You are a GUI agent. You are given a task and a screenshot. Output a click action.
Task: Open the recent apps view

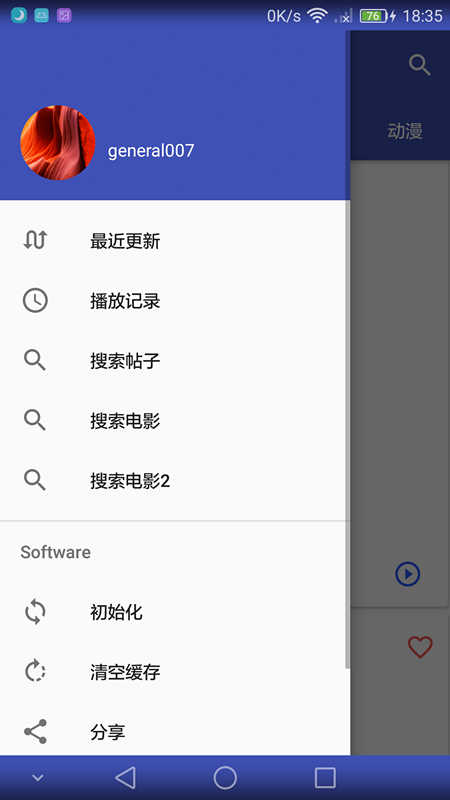(325, 778)
